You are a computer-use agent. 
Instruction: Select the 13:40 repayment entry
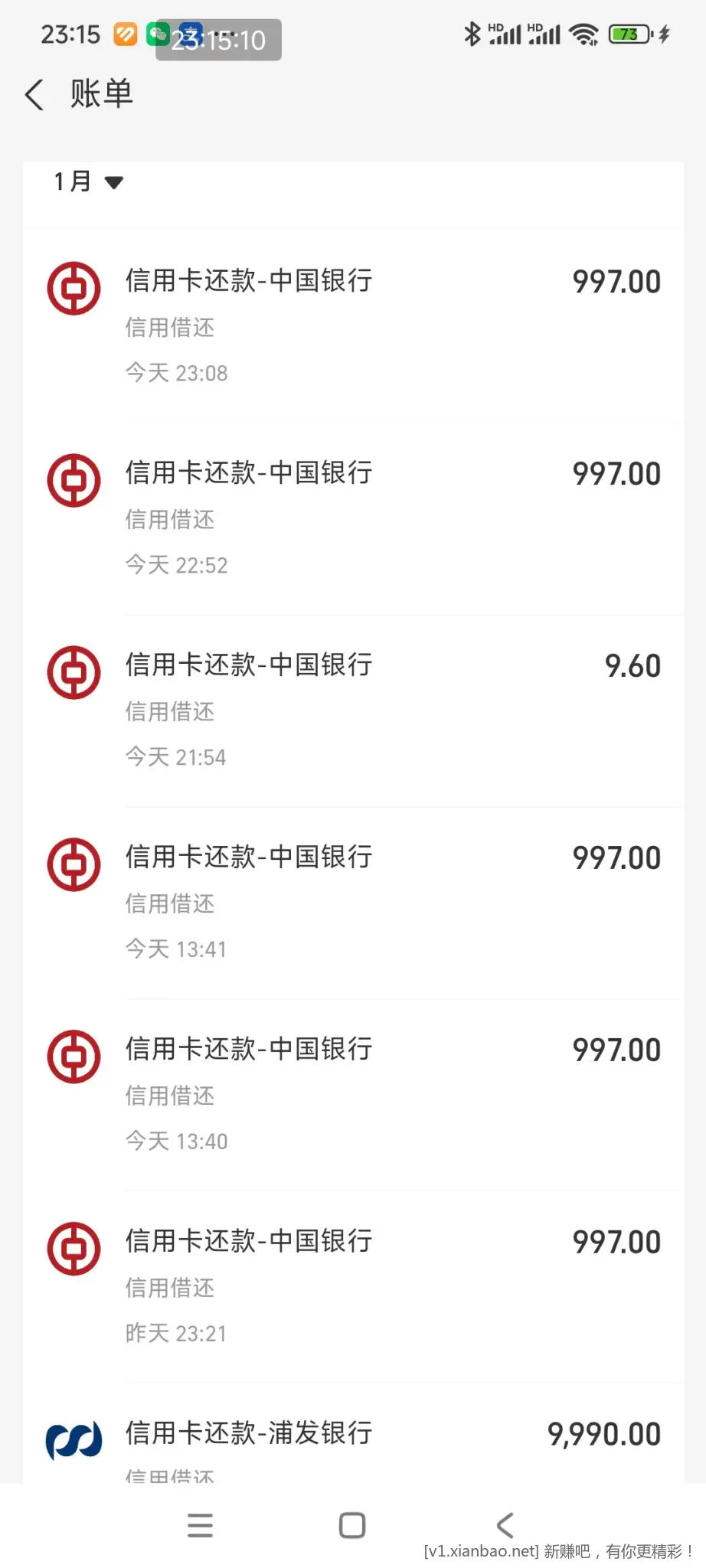click(352, 1087)
